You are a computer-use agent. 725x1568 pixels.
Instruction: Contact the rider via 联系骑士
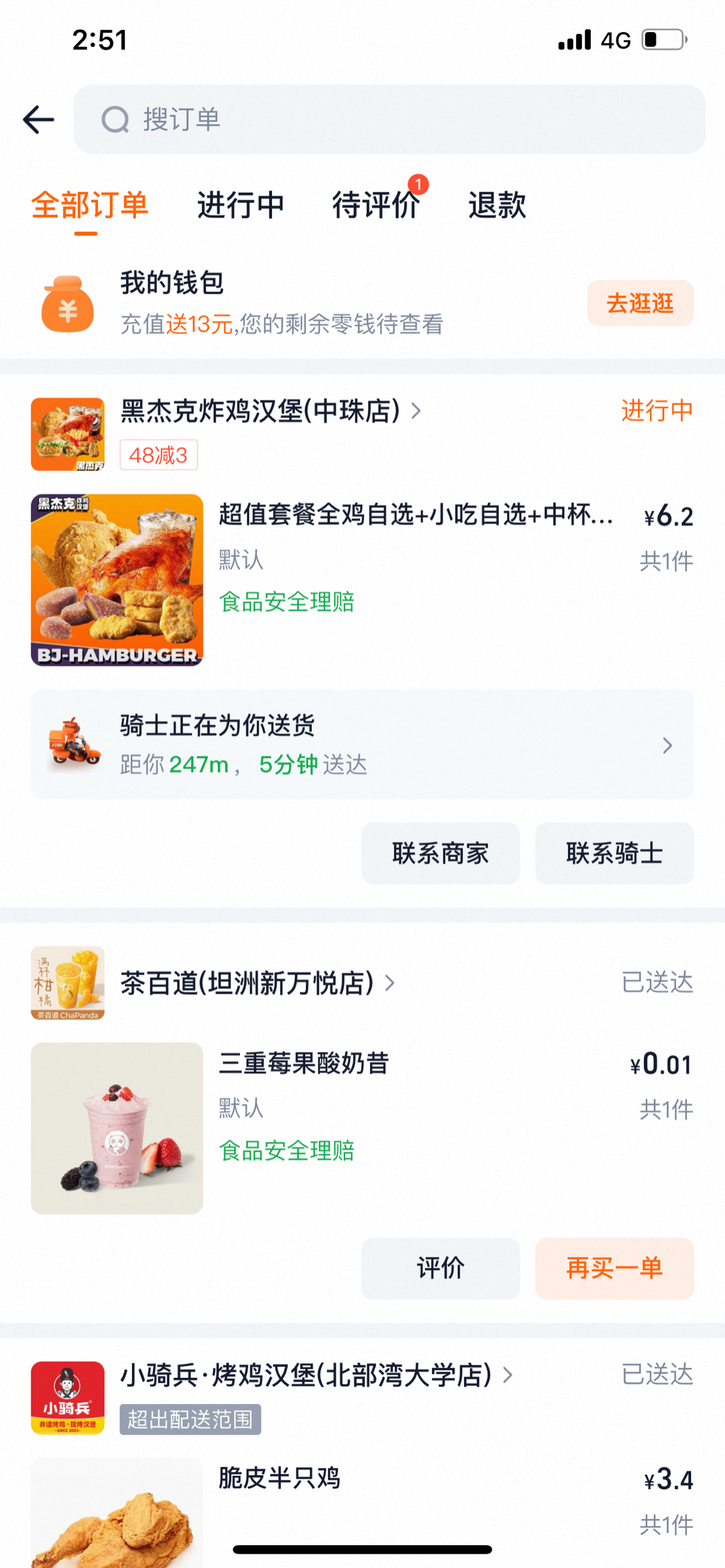click(614, 853)
